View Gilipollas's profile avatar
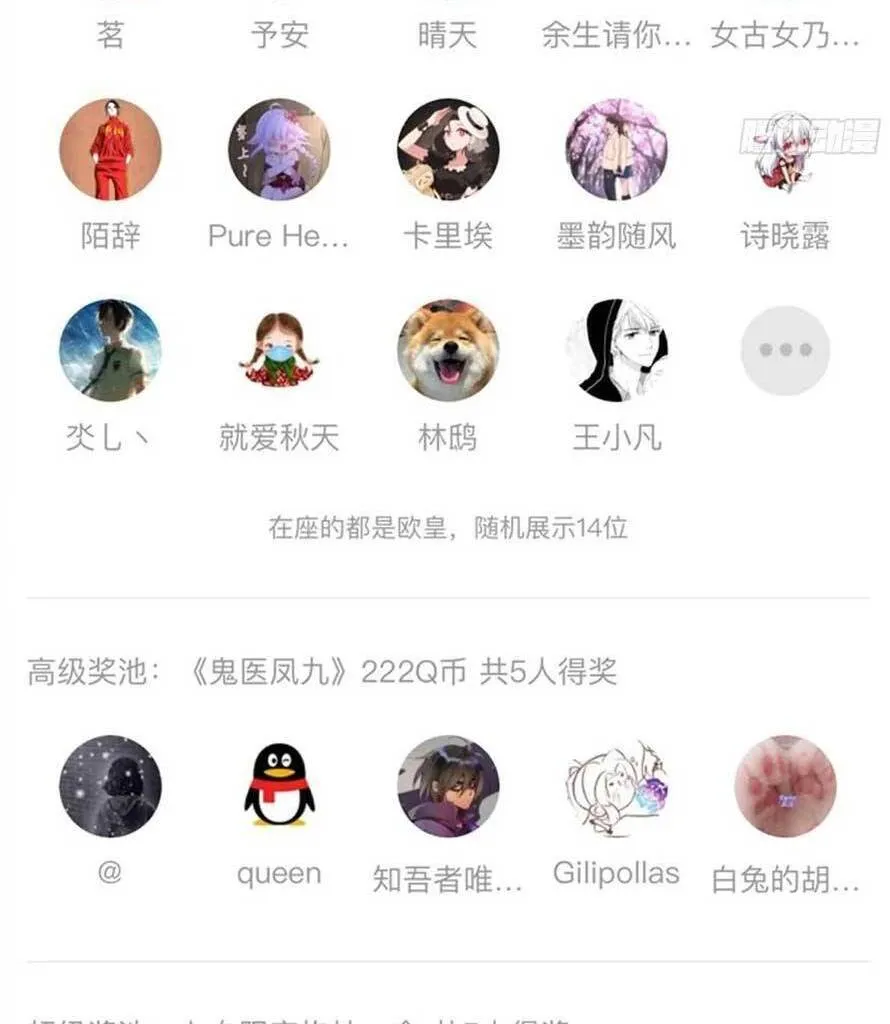Image resolution: width=890 pixels, height=1024 pixels. tap(616, 786)
